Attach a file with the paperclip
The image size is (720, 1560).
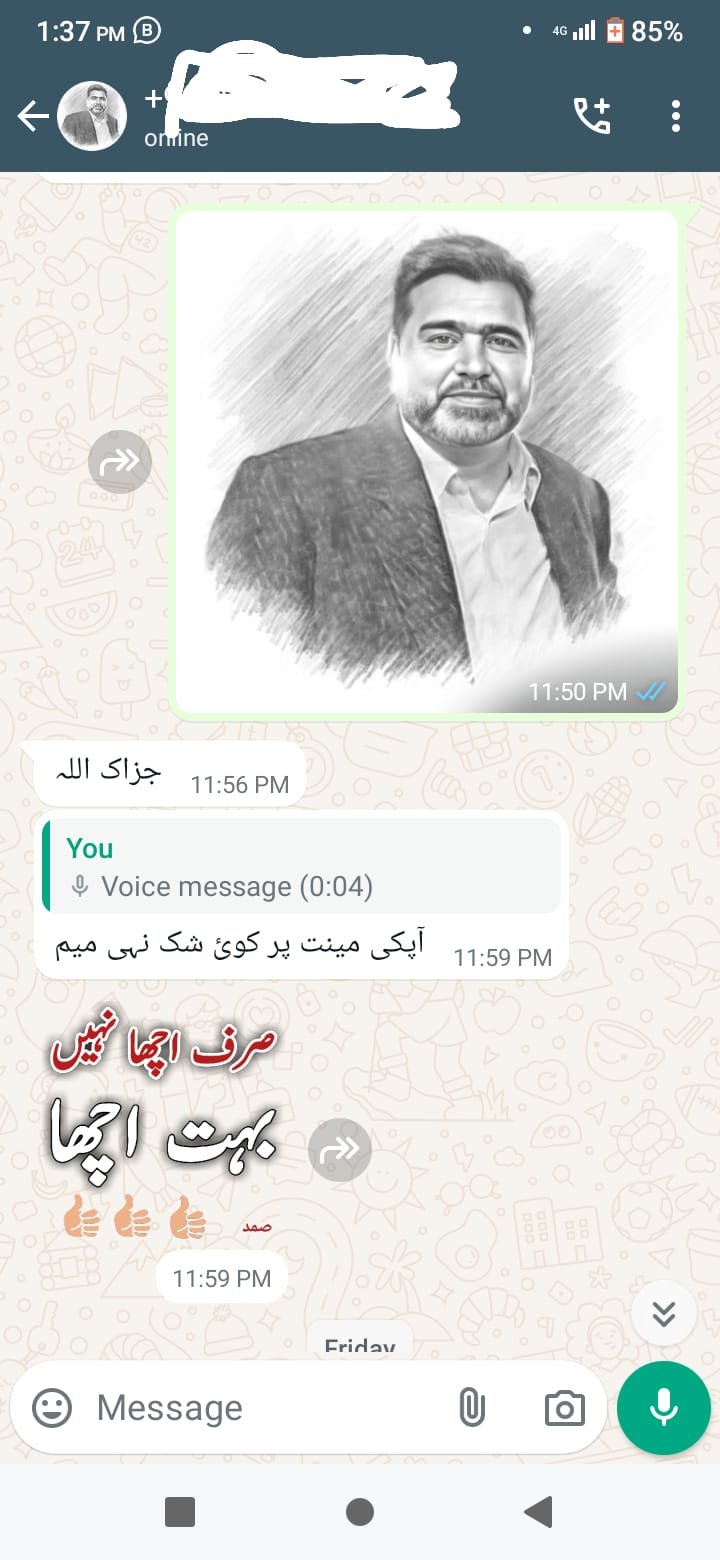click(471, 1408)
